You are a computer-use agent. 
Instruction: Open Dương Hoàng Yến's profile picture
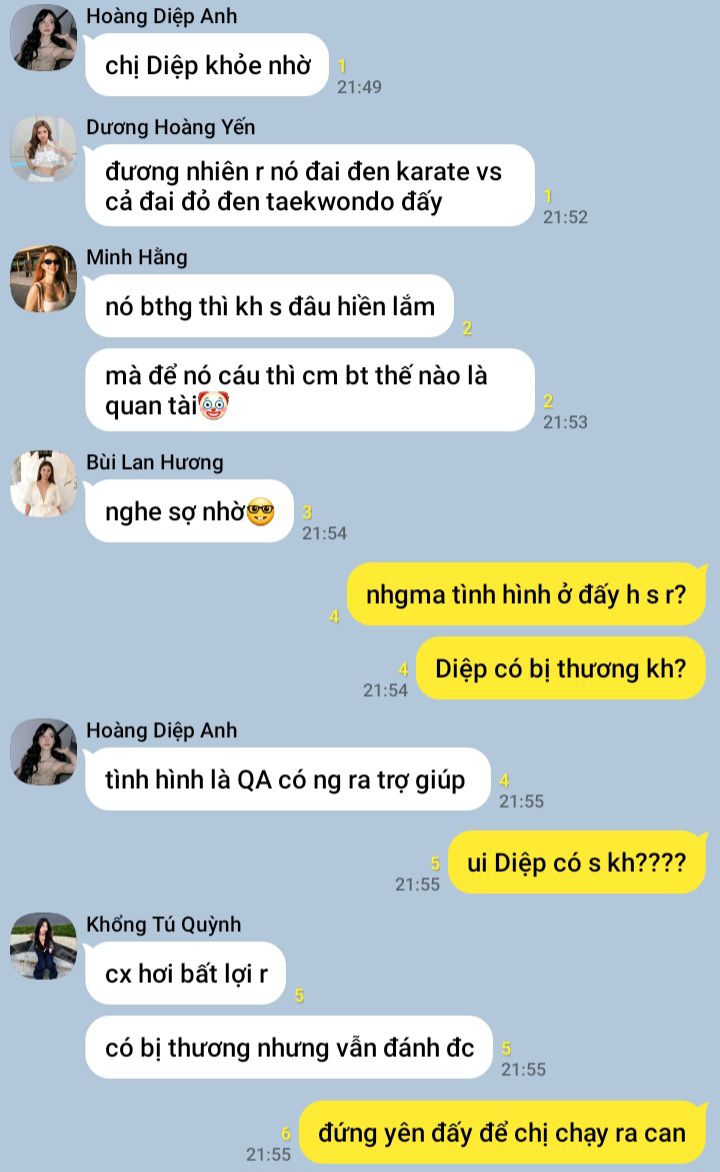click(43, 149)
